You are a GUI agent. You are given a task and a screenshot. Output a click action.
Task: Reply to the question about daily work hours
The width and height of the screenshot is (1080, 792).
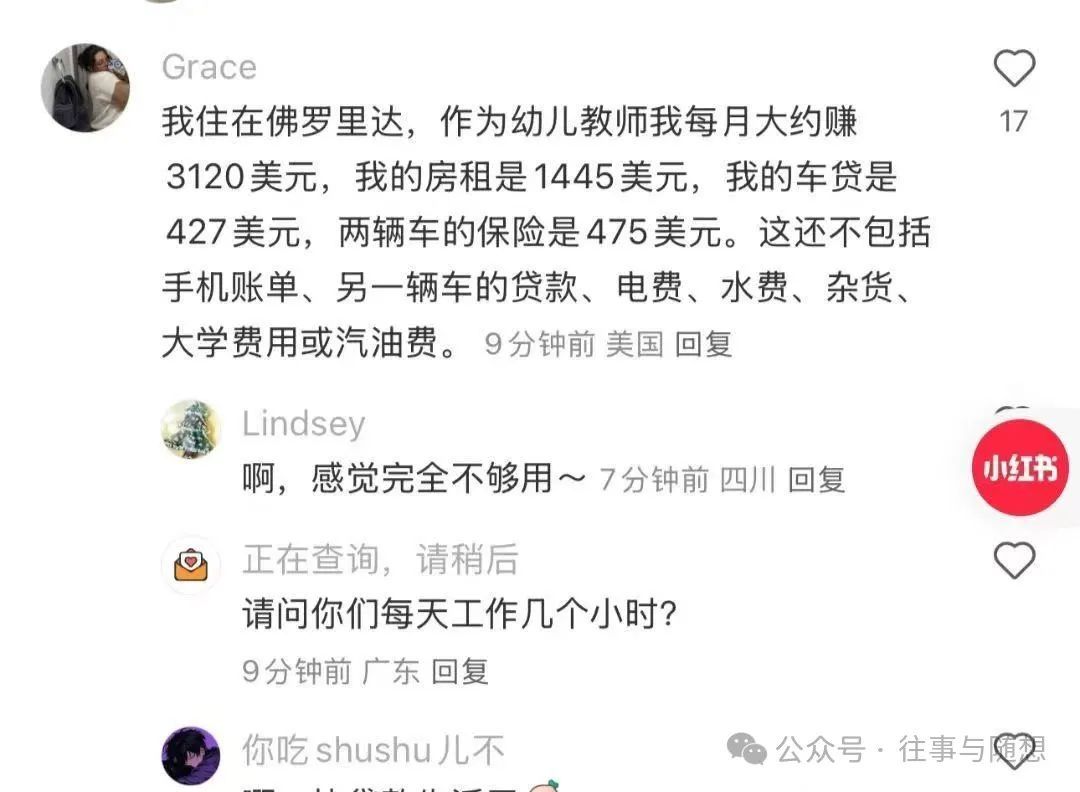459,671
